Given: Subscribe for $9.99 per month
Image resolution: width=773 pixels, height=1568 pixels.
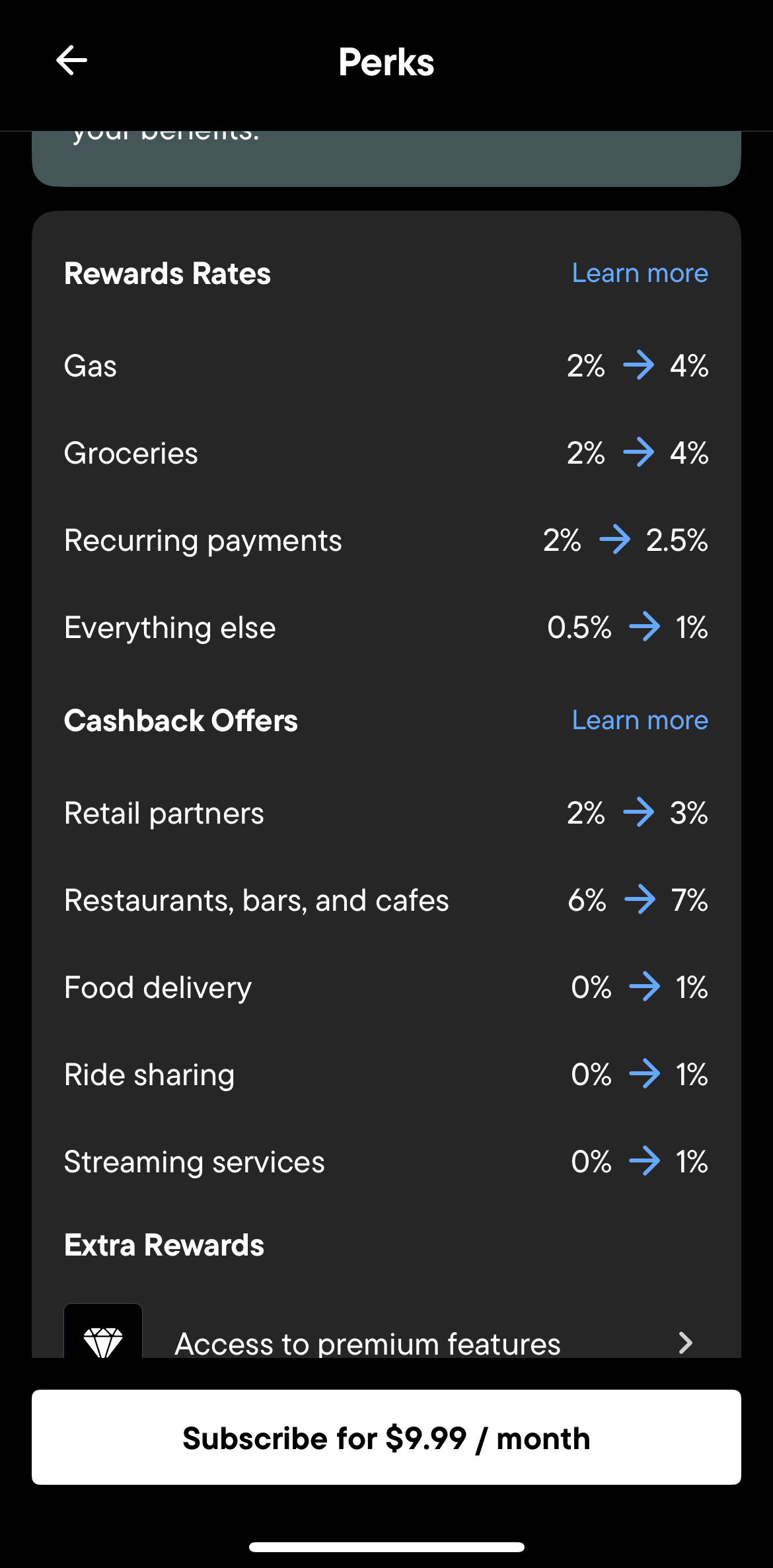Looking at the screenshot, I should point(386,1438).
